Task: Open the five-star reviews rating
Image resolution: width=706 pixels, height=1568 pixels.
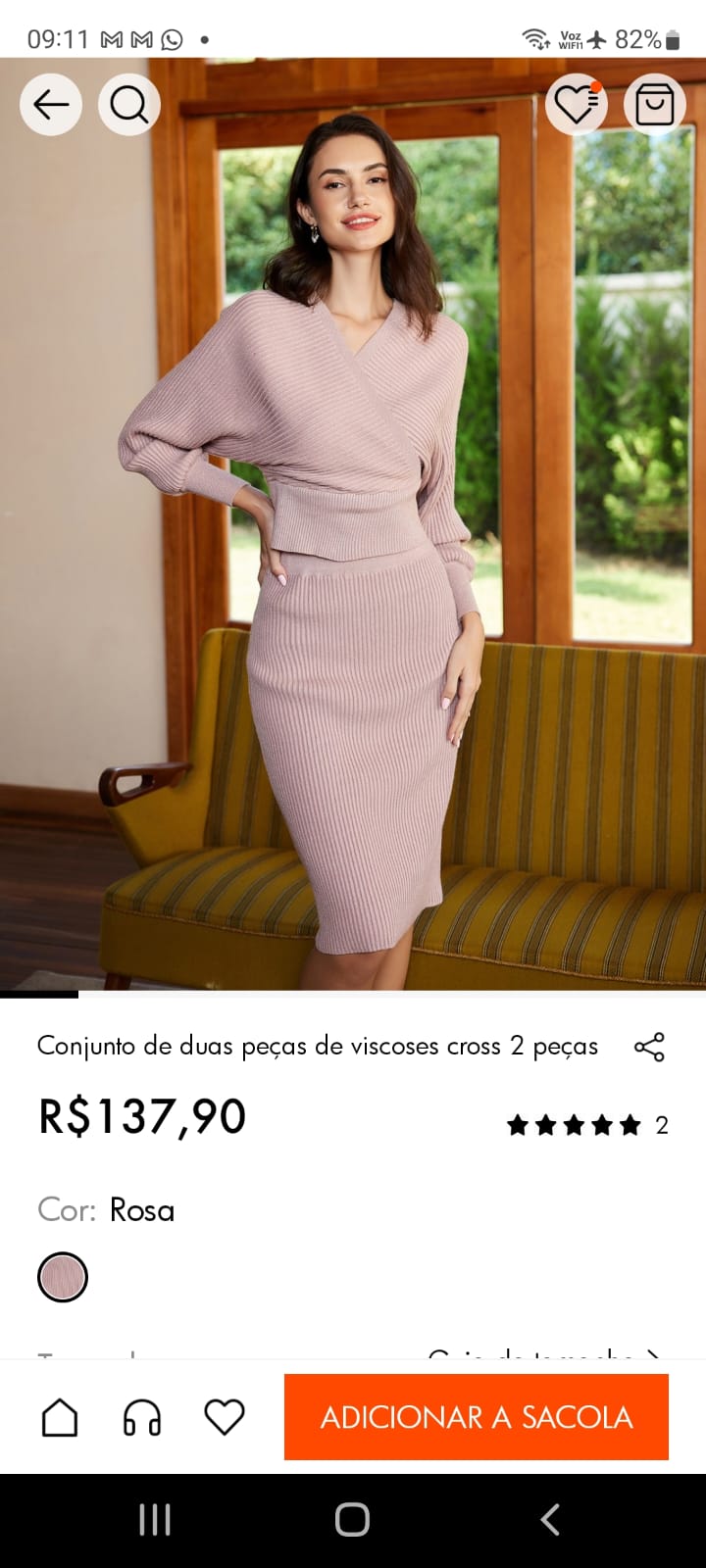Action: [586, 1125]
